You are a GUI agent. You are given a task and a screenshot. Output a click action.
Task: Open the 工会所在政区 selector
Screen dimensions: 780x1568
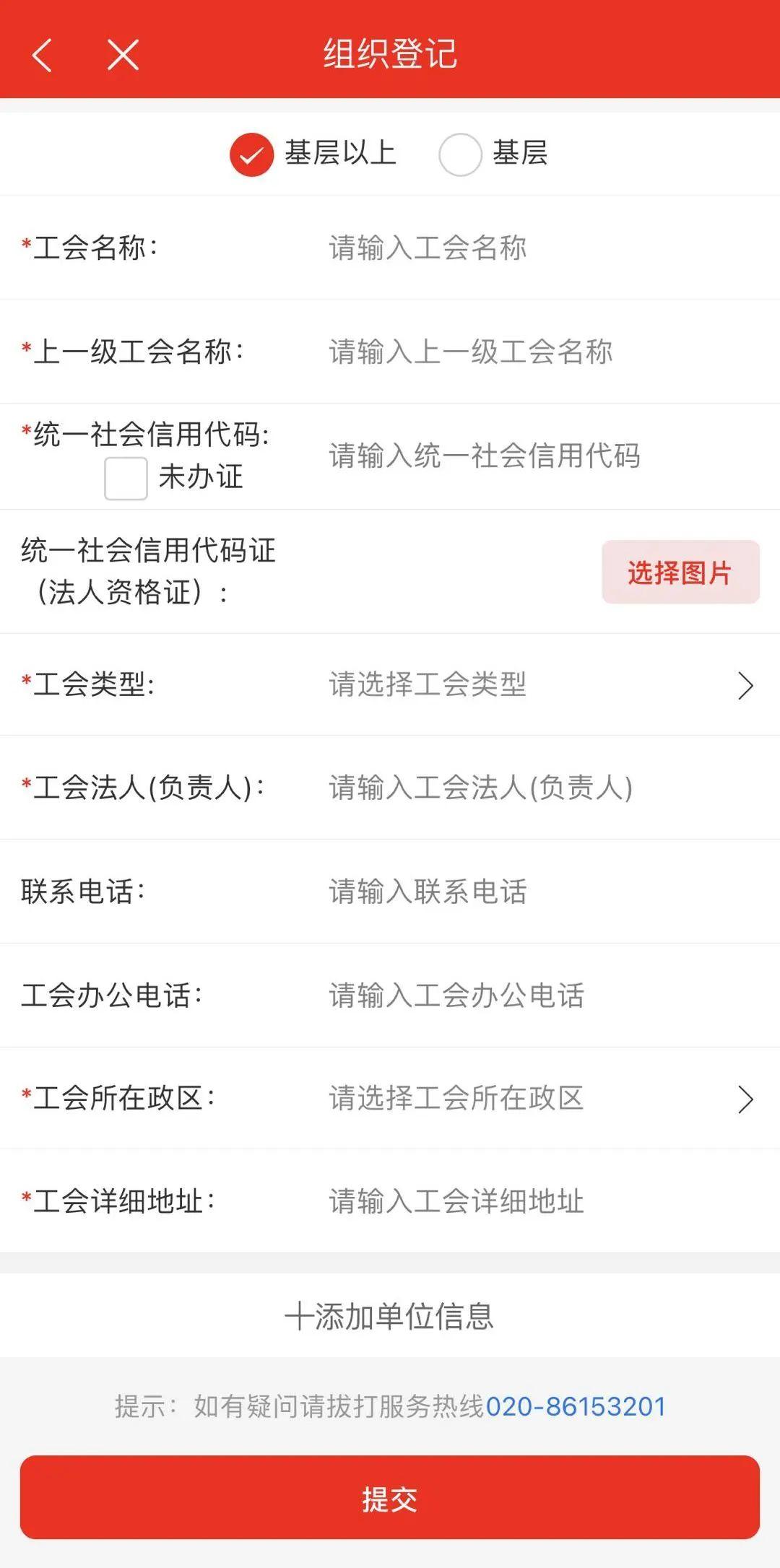(534, 1098)
